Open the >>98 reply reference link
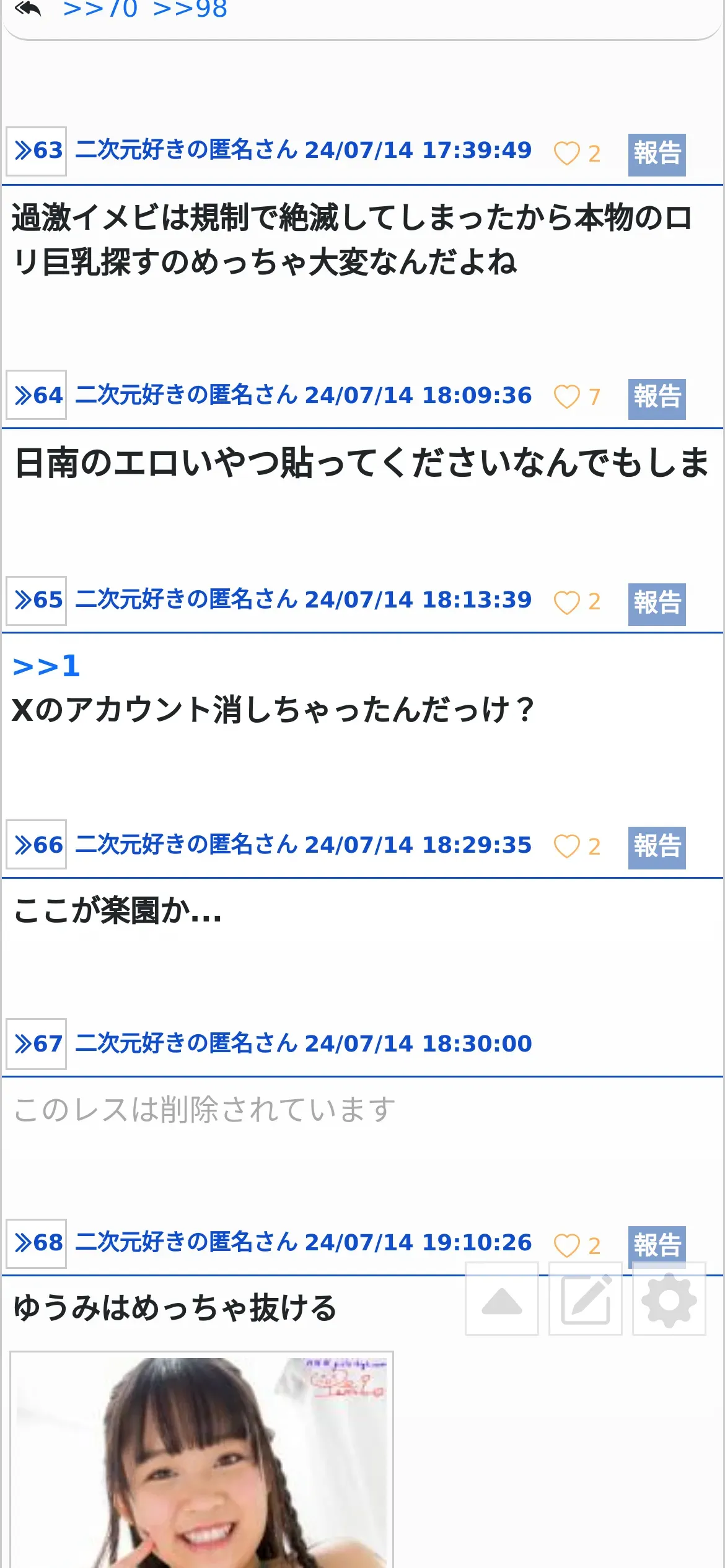The height and width of the screenshot is (1568, 725). tap(190, 10)
